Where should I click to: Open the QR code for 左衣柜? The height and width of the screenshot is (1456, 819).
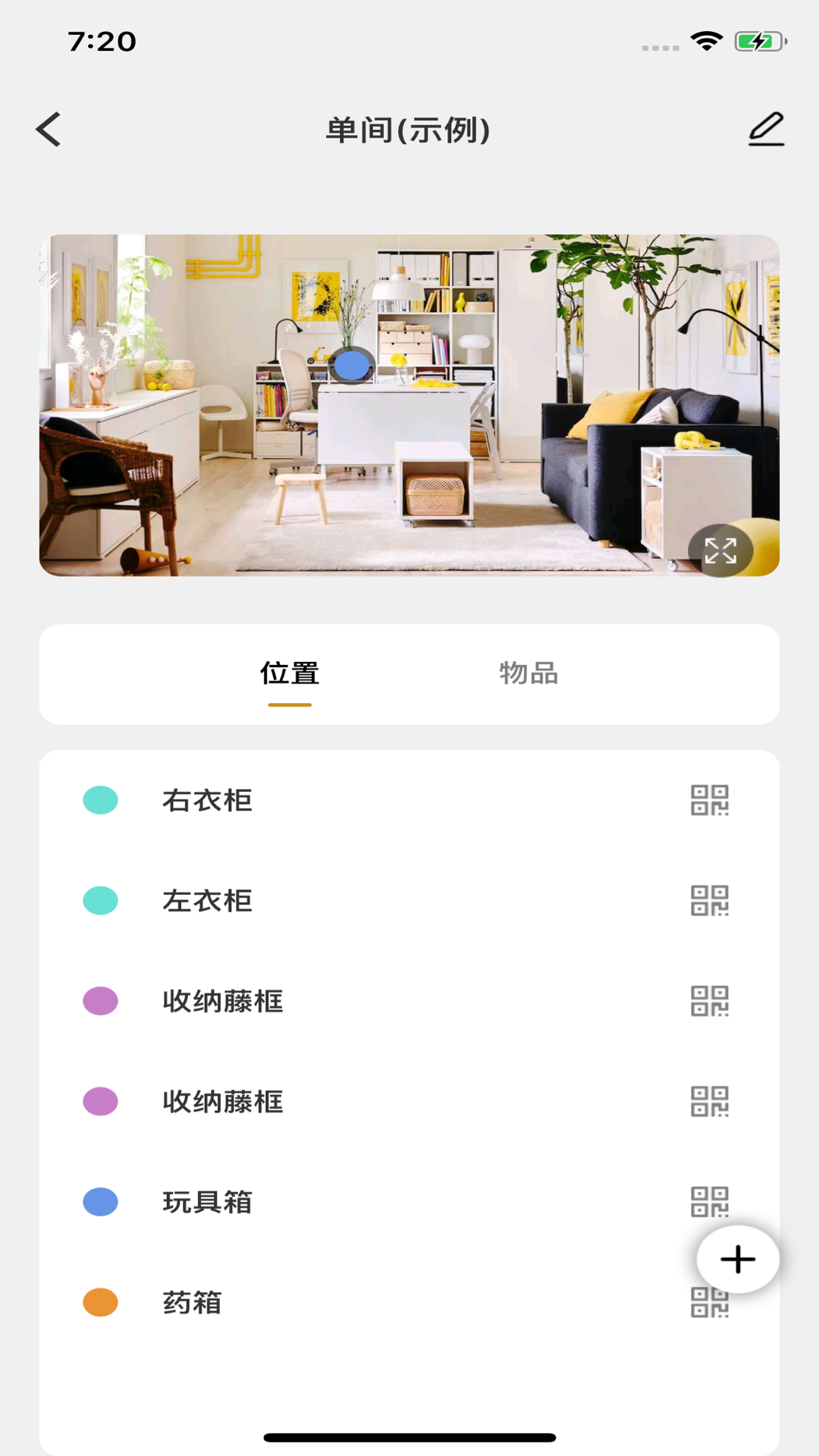tap(710, 901)
